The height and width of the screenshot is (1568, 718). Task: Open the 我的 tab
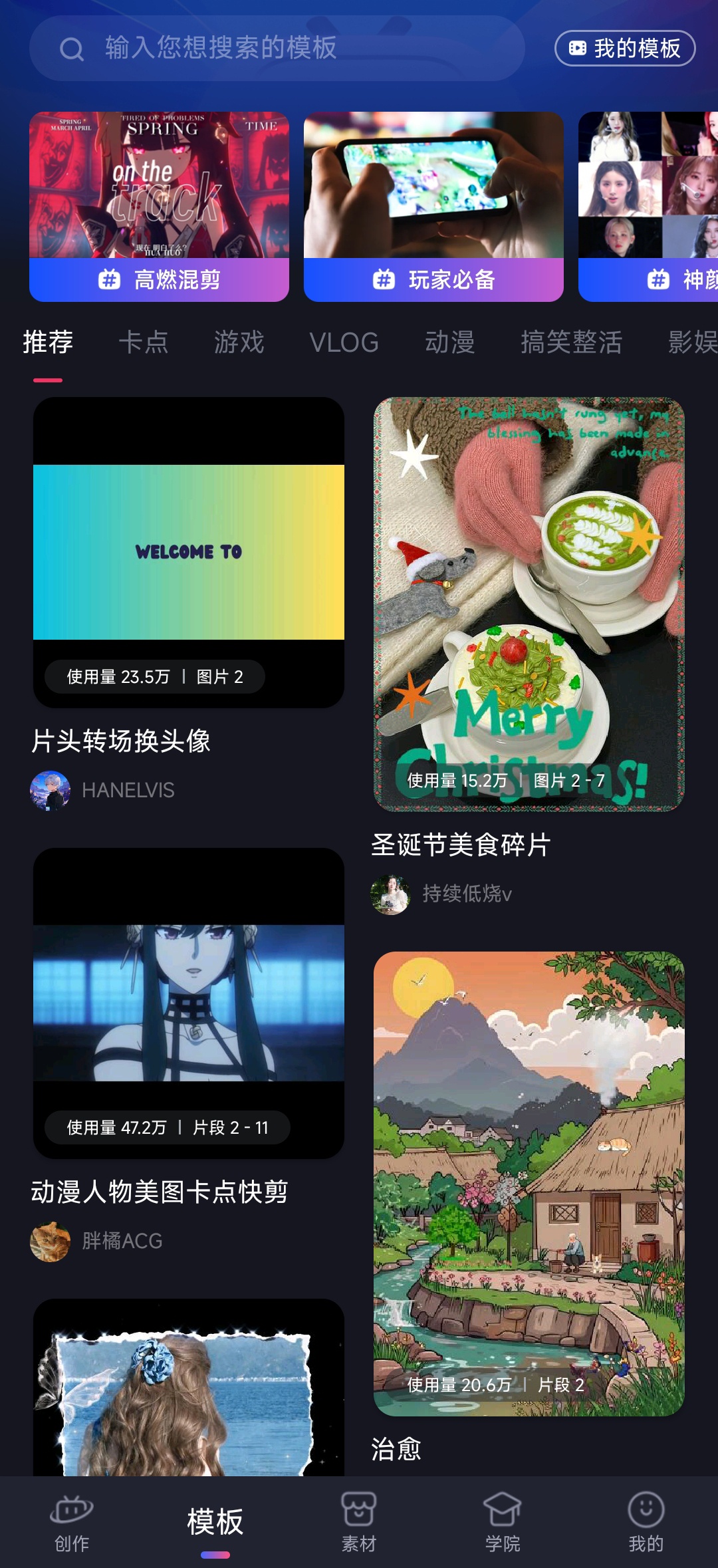[x=646, y=1521]
